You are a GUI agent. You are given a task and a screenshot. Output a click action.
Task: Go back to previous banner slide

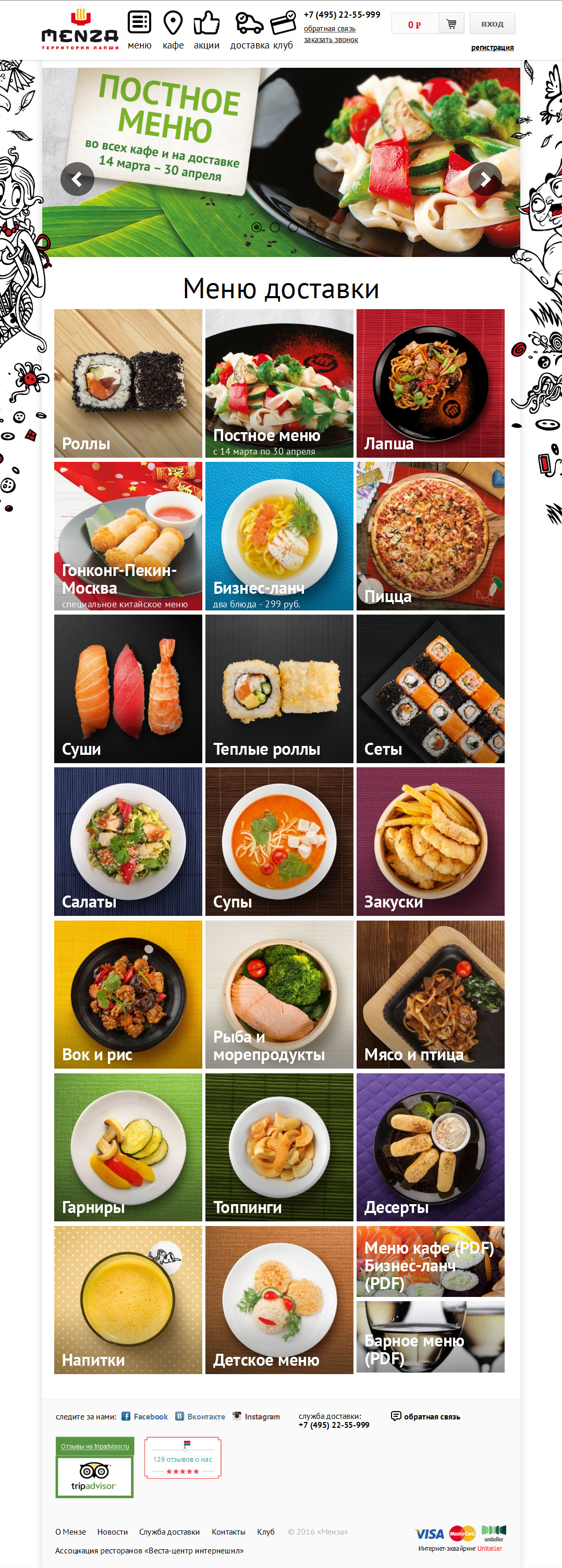click(x=77, y=179)
